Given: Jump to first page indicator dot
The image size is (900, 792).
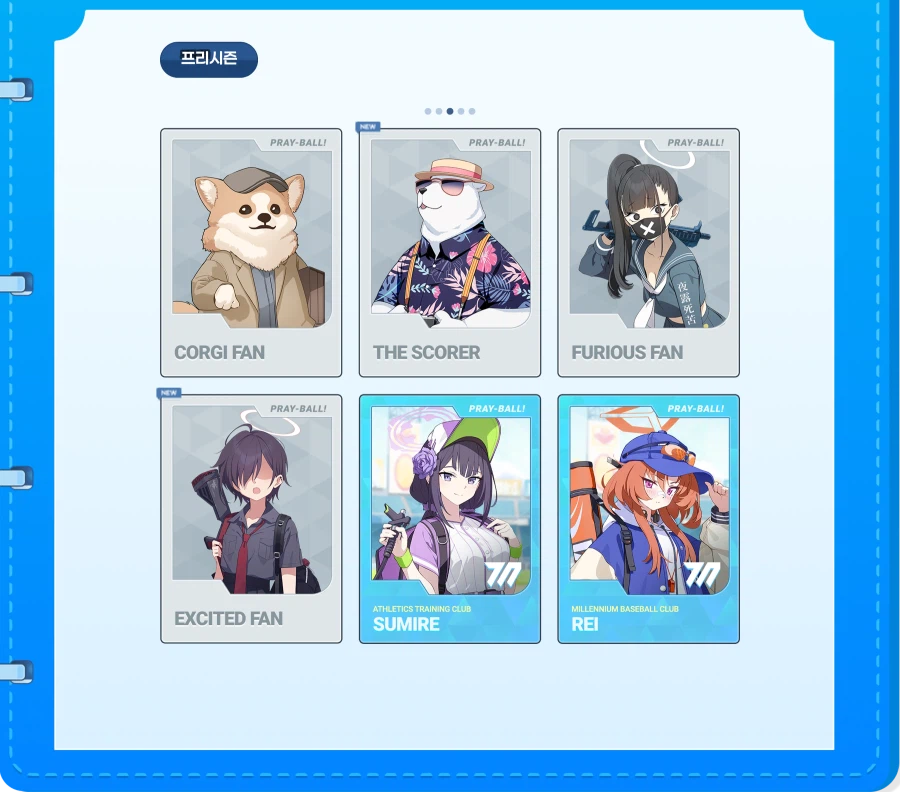Looking at the screenshot, I should pos(428,111).
